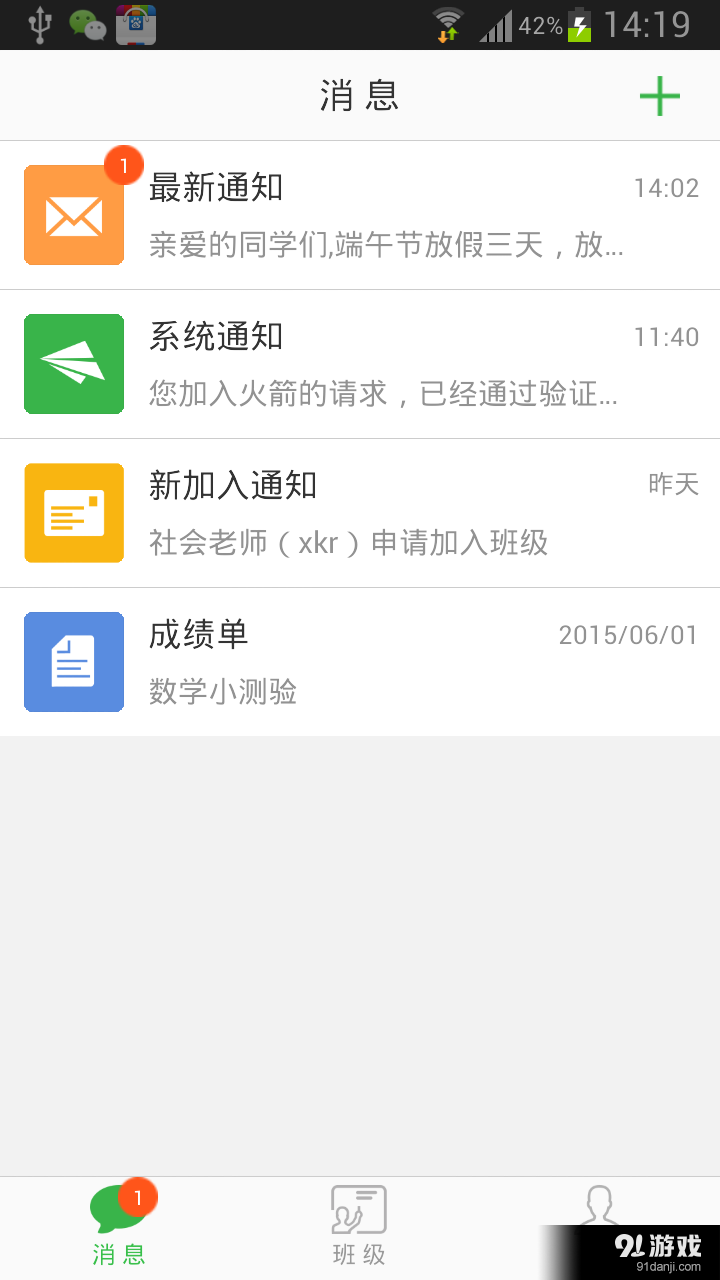Select the 班级 class icon at the bottom
Viewport: 720px width, 1280px height.
click(x=358, y=1207)
